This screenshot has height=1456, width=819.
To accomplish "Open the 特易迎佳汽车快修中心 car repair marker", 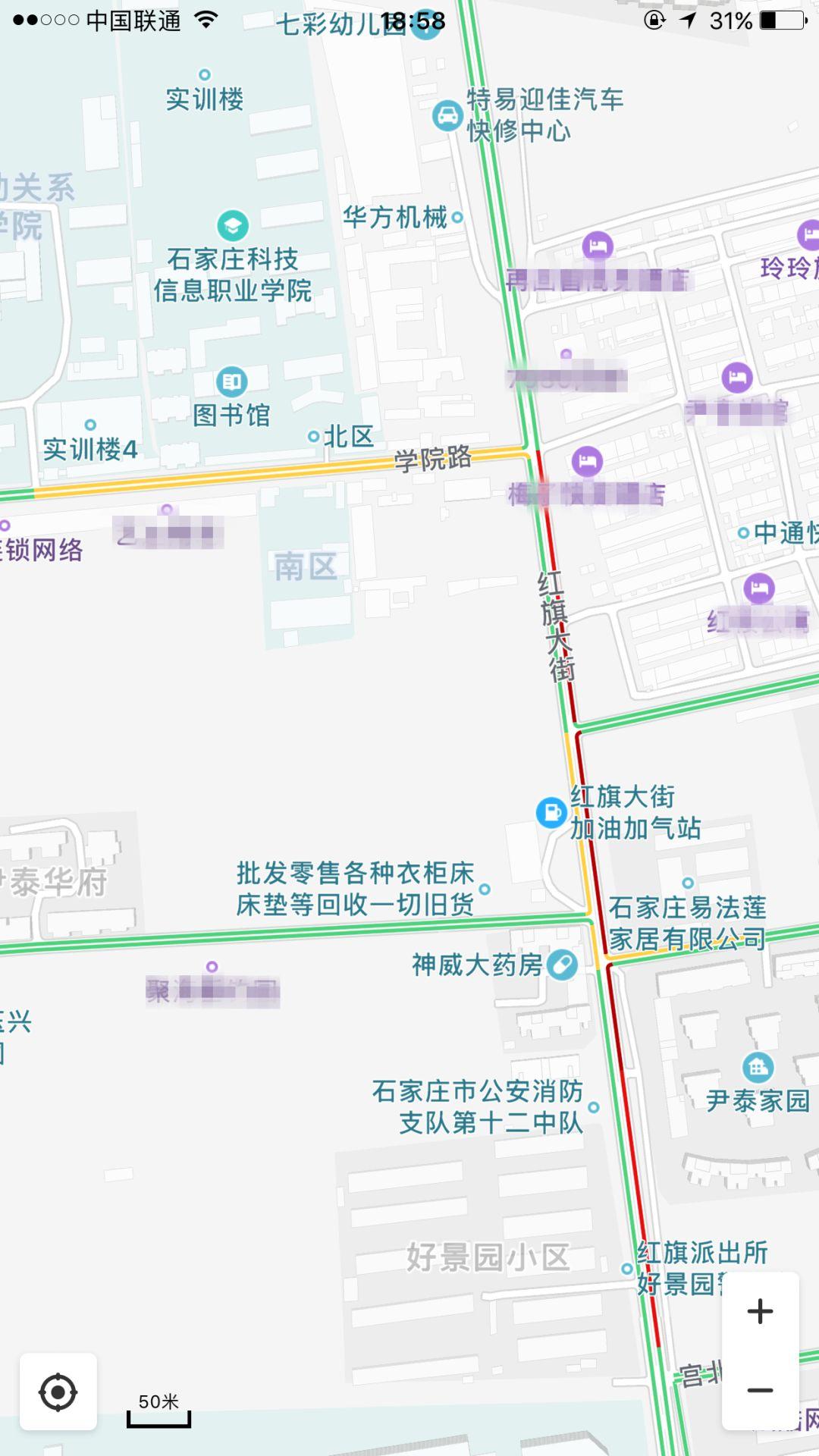I will point(447,115).
